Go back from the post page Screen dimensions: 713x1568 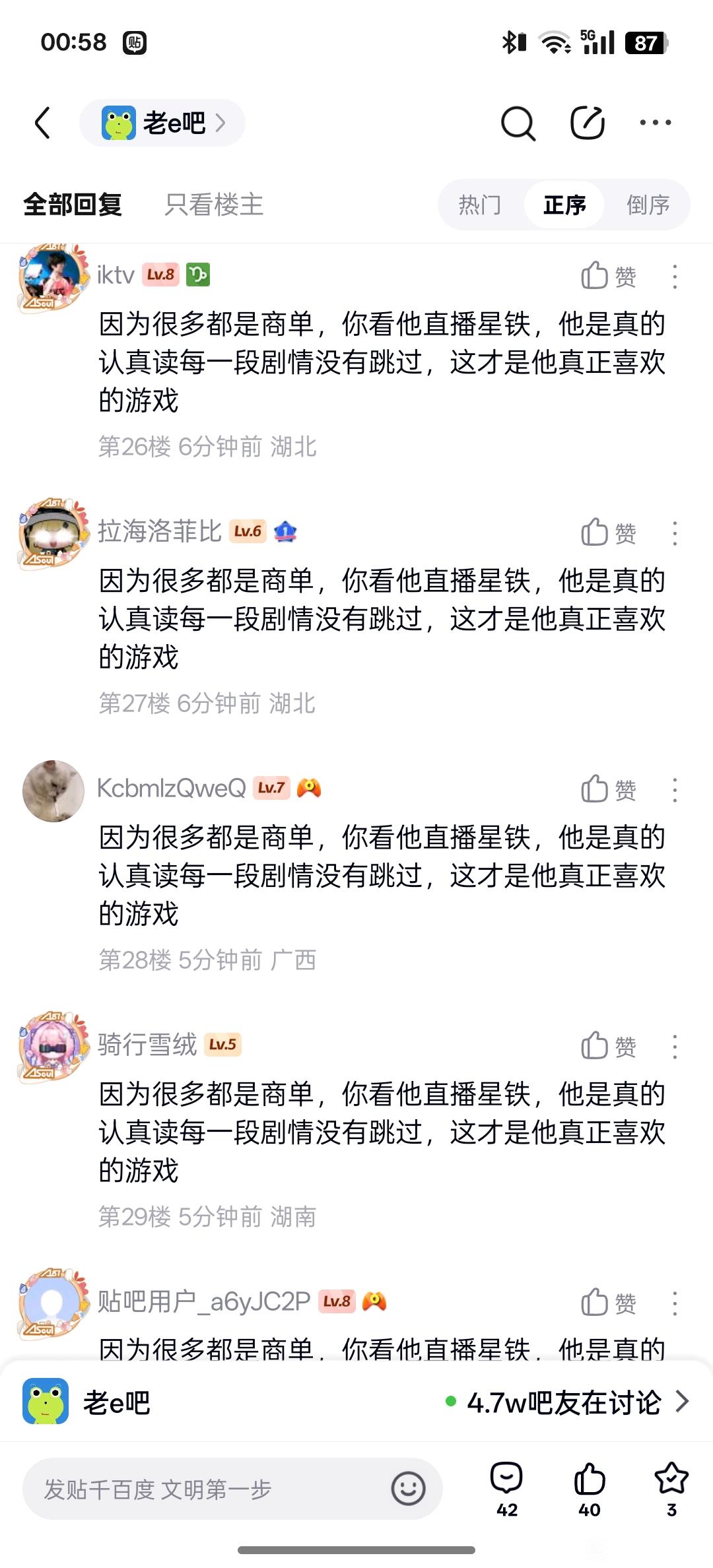tap(43, 123)
